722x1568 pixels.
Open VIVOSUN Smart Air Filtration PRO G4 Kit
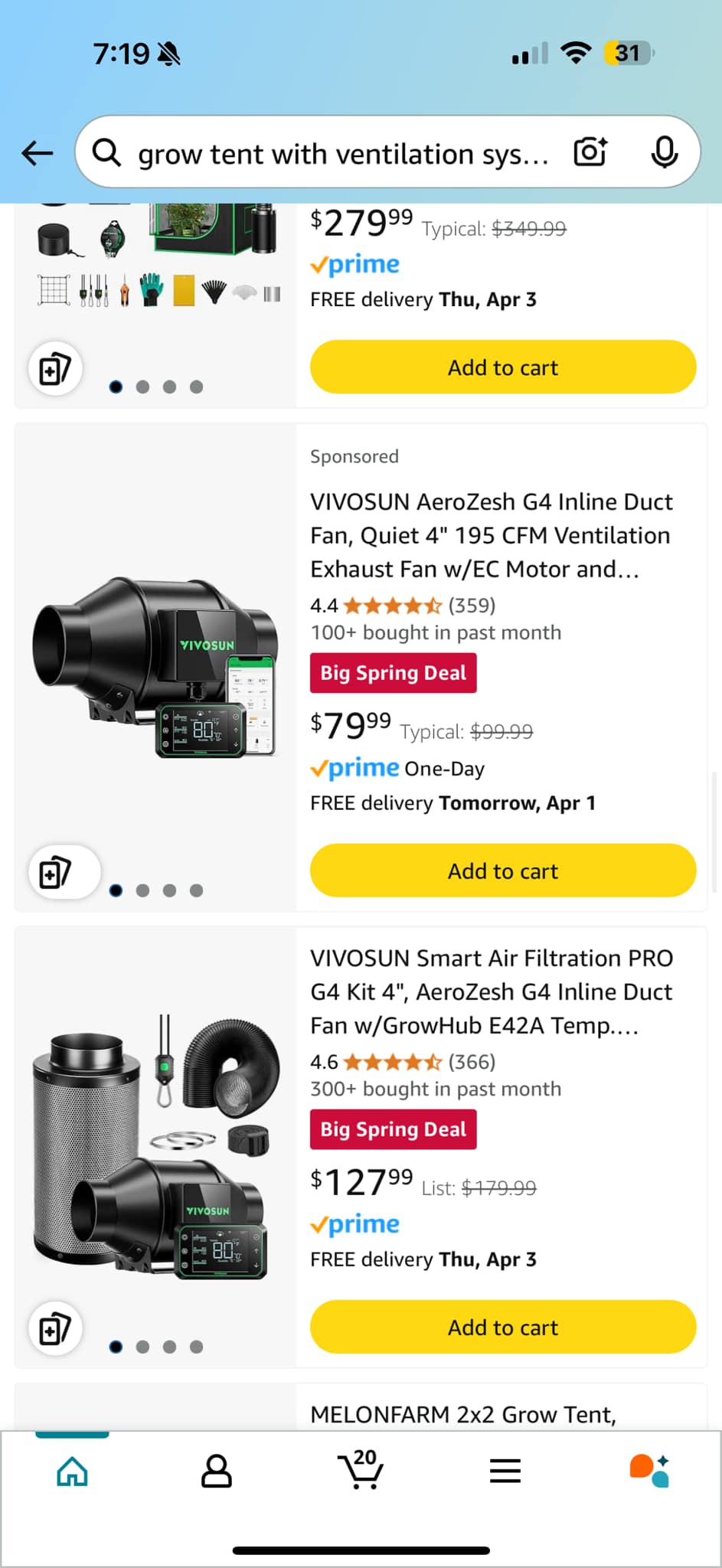[x=491, y=991]
